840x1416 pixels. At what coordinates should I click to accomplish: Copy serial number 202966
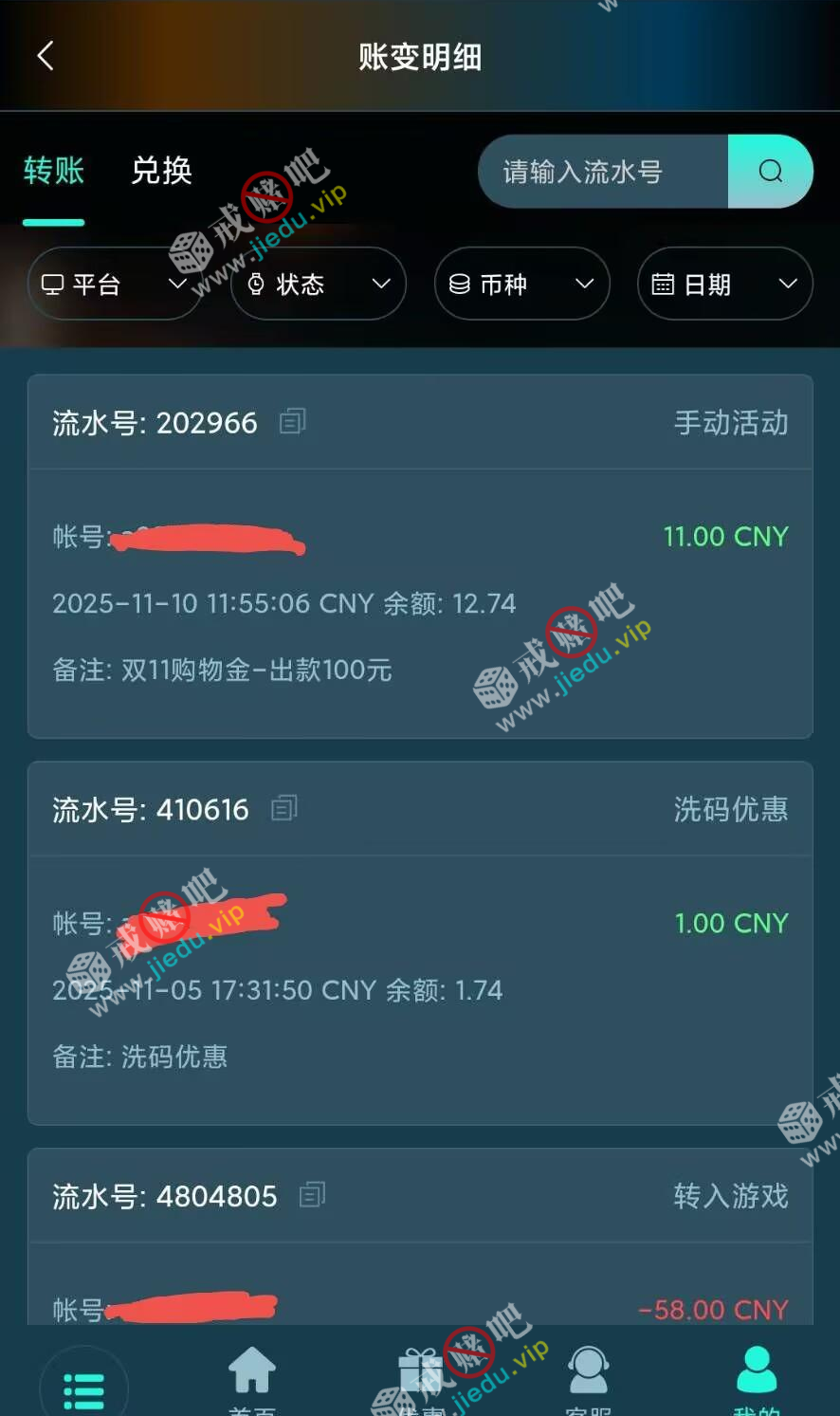(292, 422)
